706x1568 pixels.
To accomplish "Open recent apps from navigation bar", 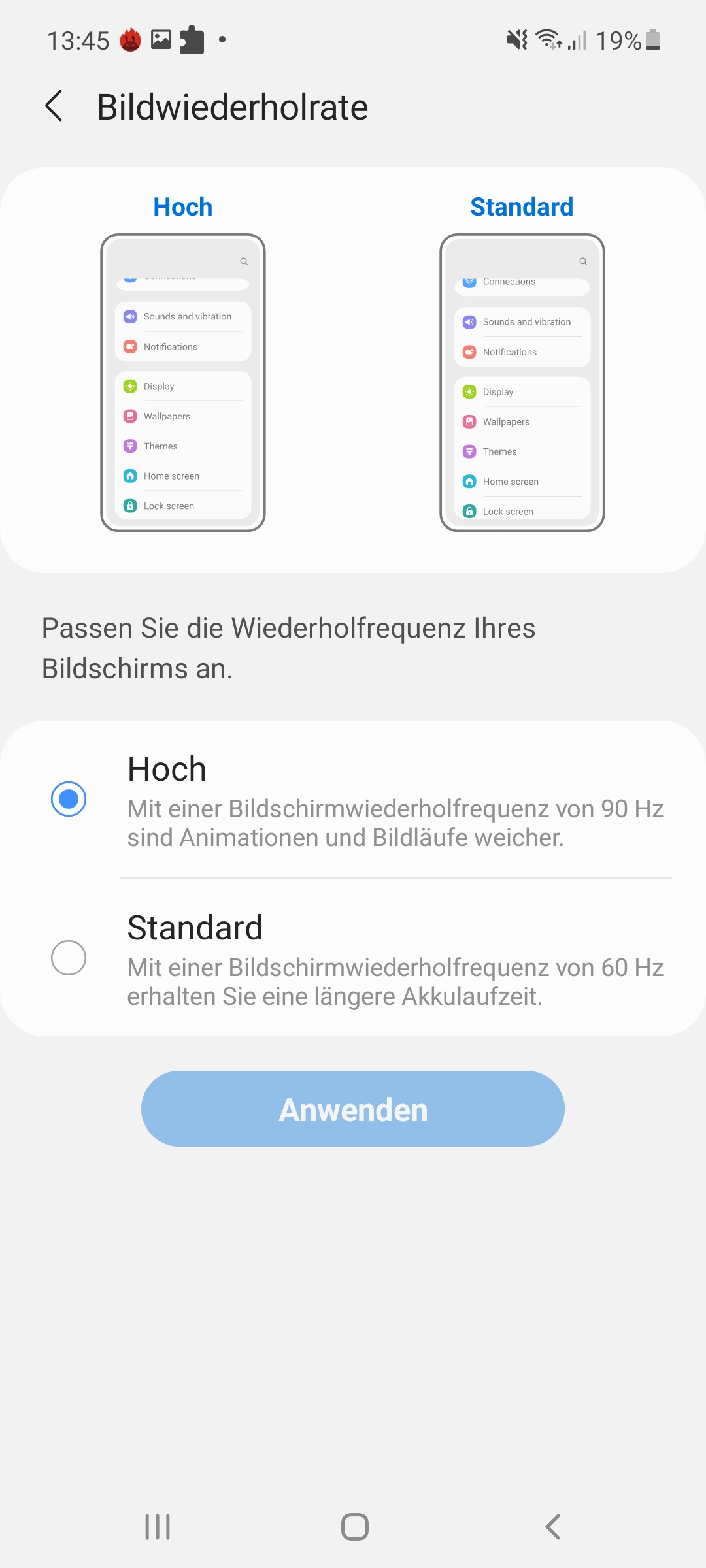I will click(x=158, y=1527).
